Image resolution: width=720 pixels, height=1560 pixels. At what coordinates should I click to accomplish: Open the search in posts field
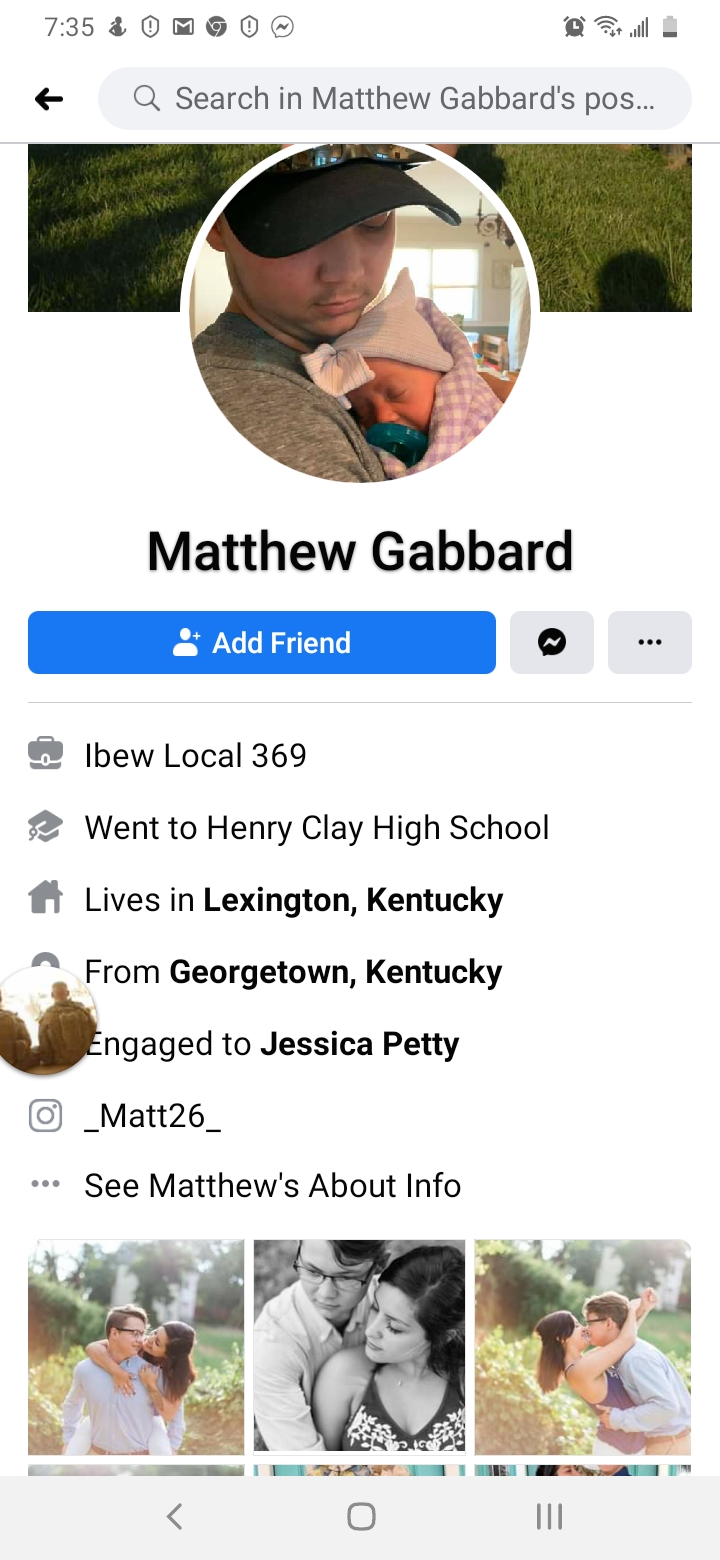pos(394,98)
